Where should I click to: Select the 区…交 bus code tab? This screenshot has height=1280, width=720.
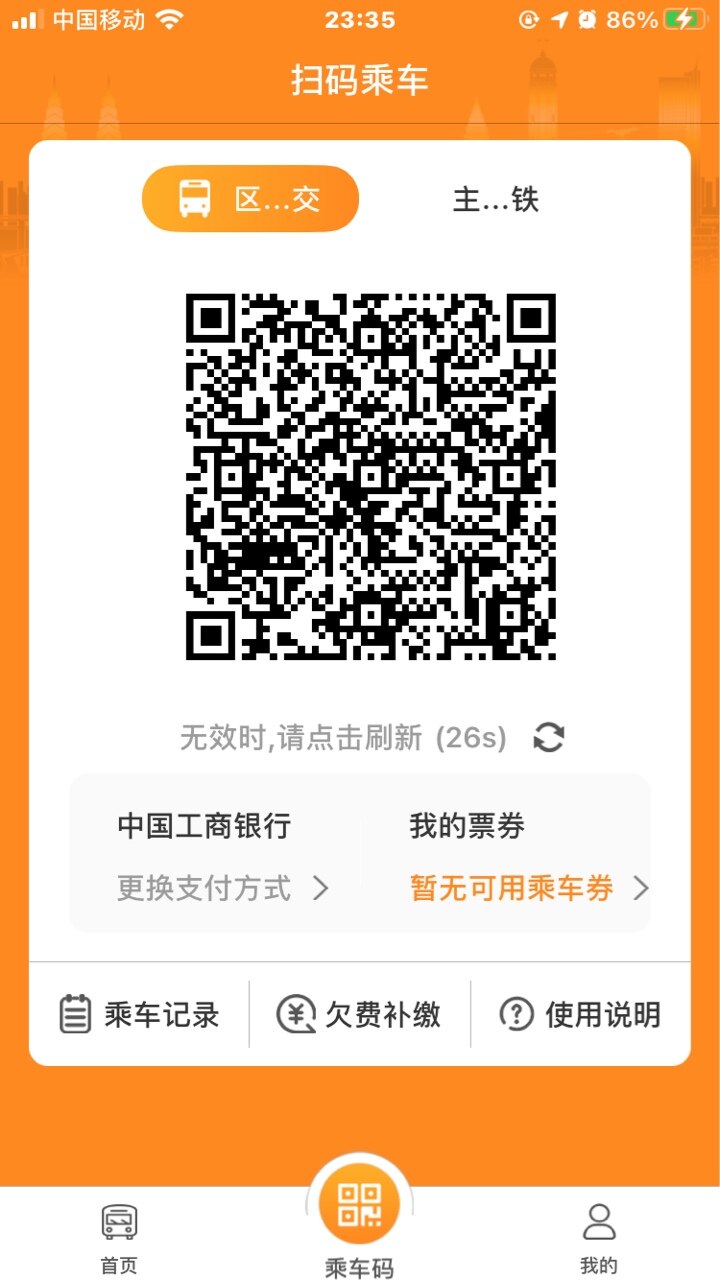click(x=250, y=199)
